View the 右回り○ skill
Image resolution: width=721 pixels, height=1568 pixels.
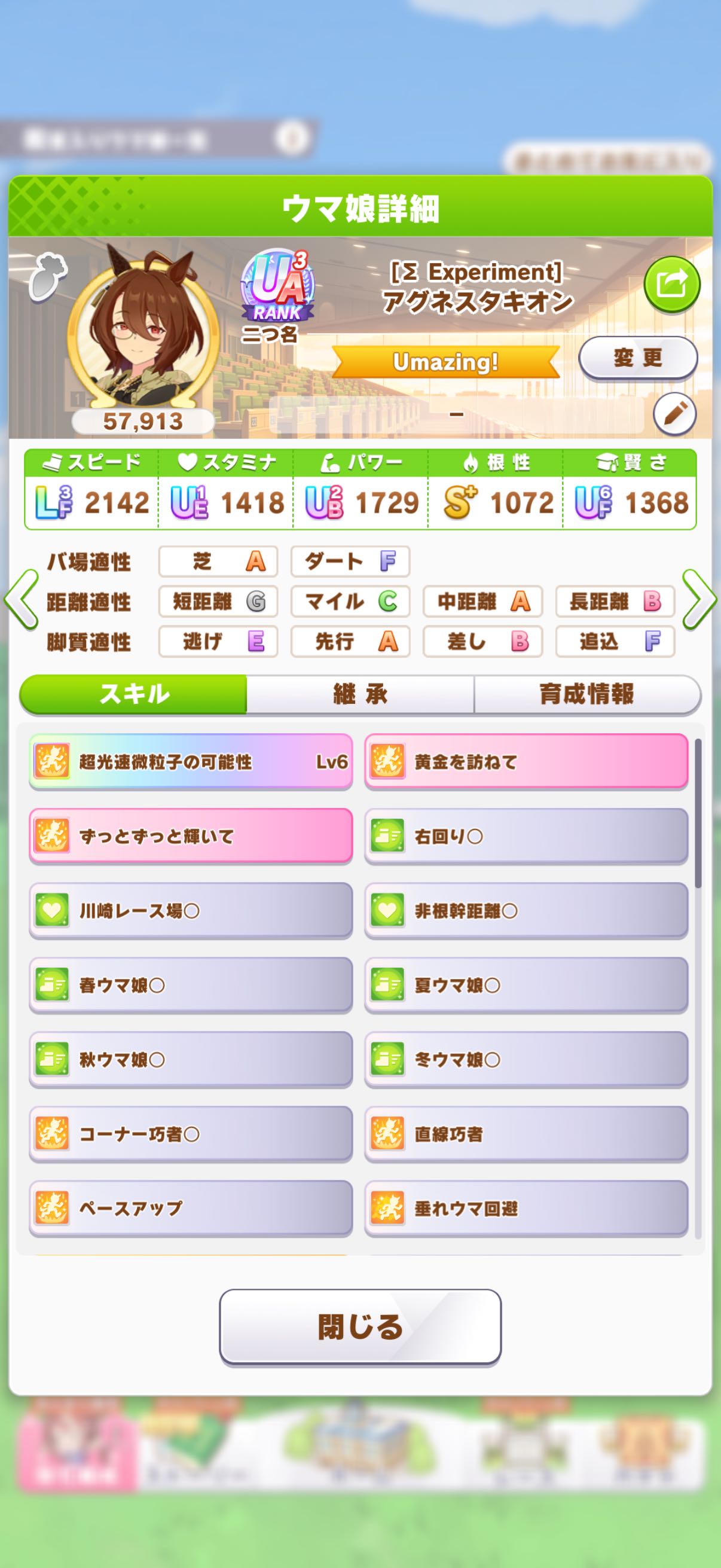click(x=526, y=837)
